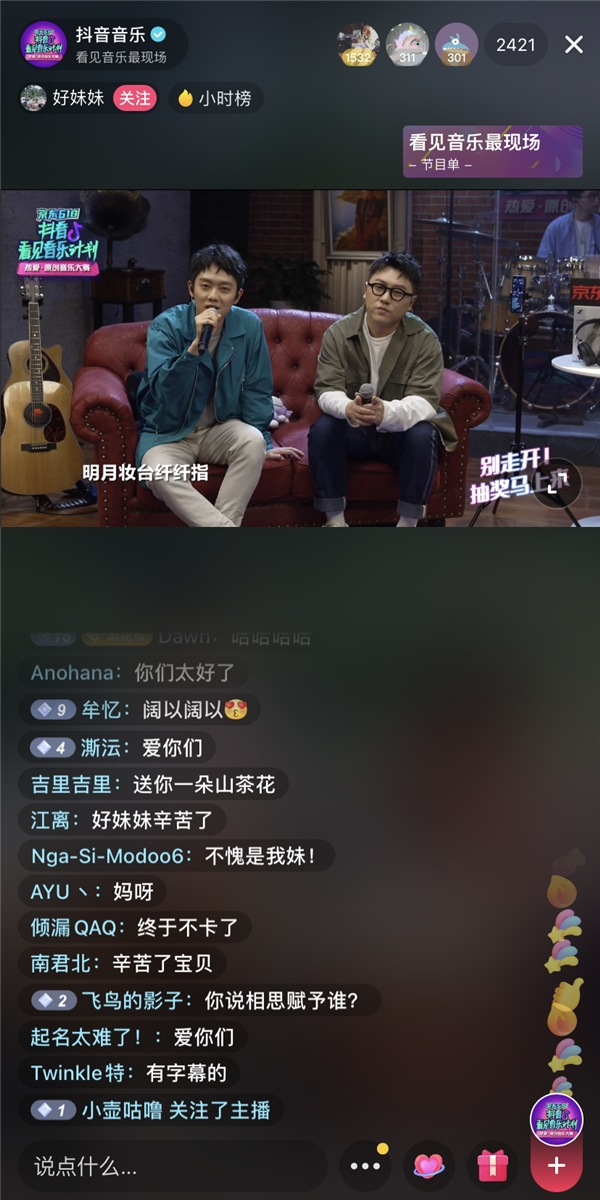The image size is (600, 1200).
Task: Tap 说点什么 comment input field
Action: [x=170, y=1165]
